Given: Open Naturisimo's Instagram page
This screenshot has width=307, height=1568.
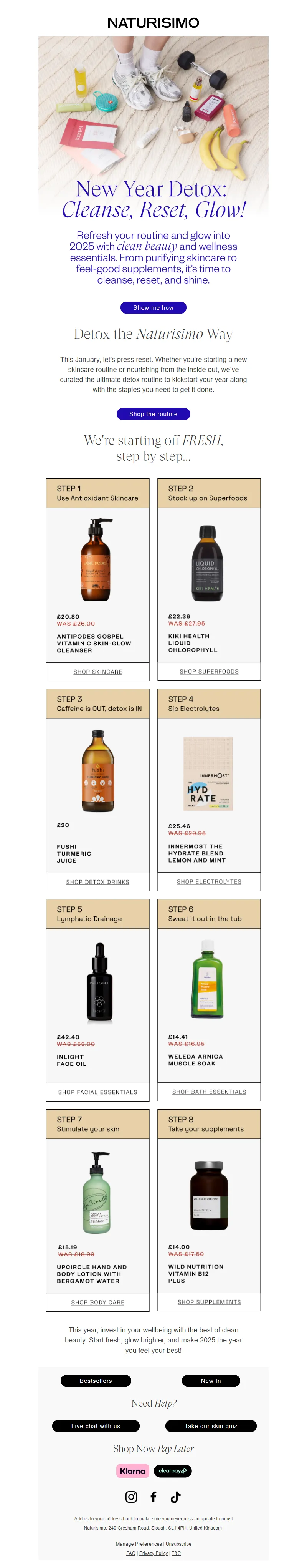Looking at the screenshot, I should tap(131, 1496).
